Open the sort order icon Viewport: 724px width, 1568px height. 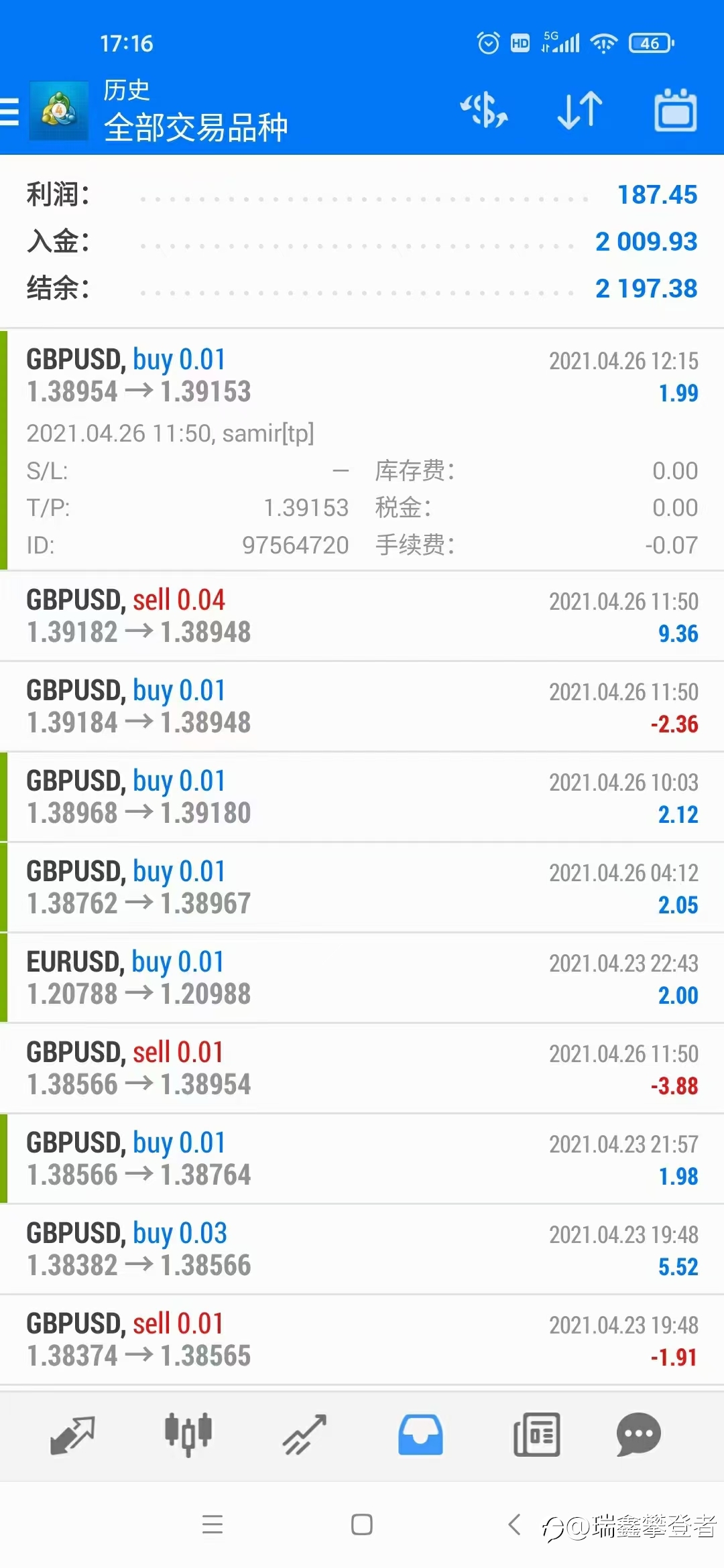pos(580,111)
